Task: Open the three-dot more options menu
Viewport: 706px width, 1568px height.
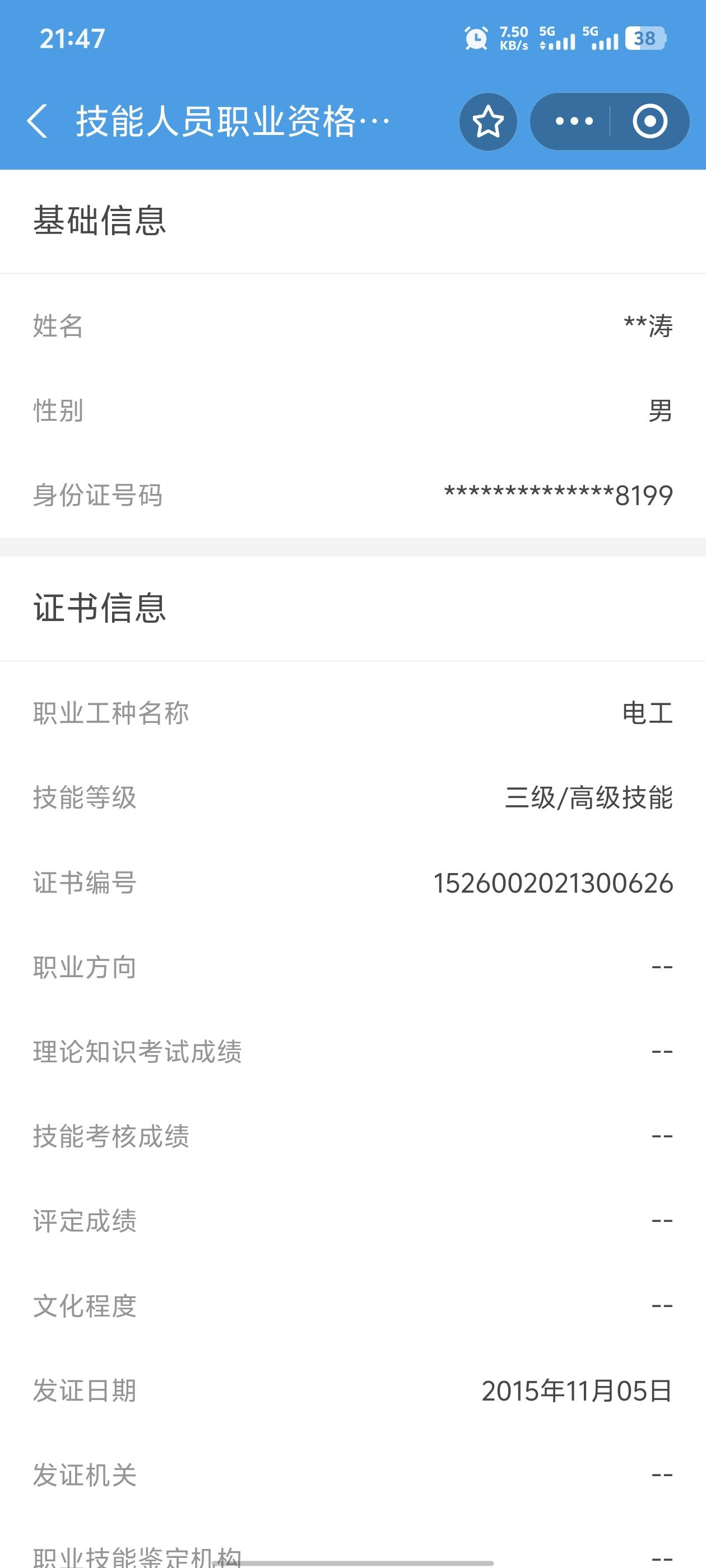Action: (x=573, y=121)
